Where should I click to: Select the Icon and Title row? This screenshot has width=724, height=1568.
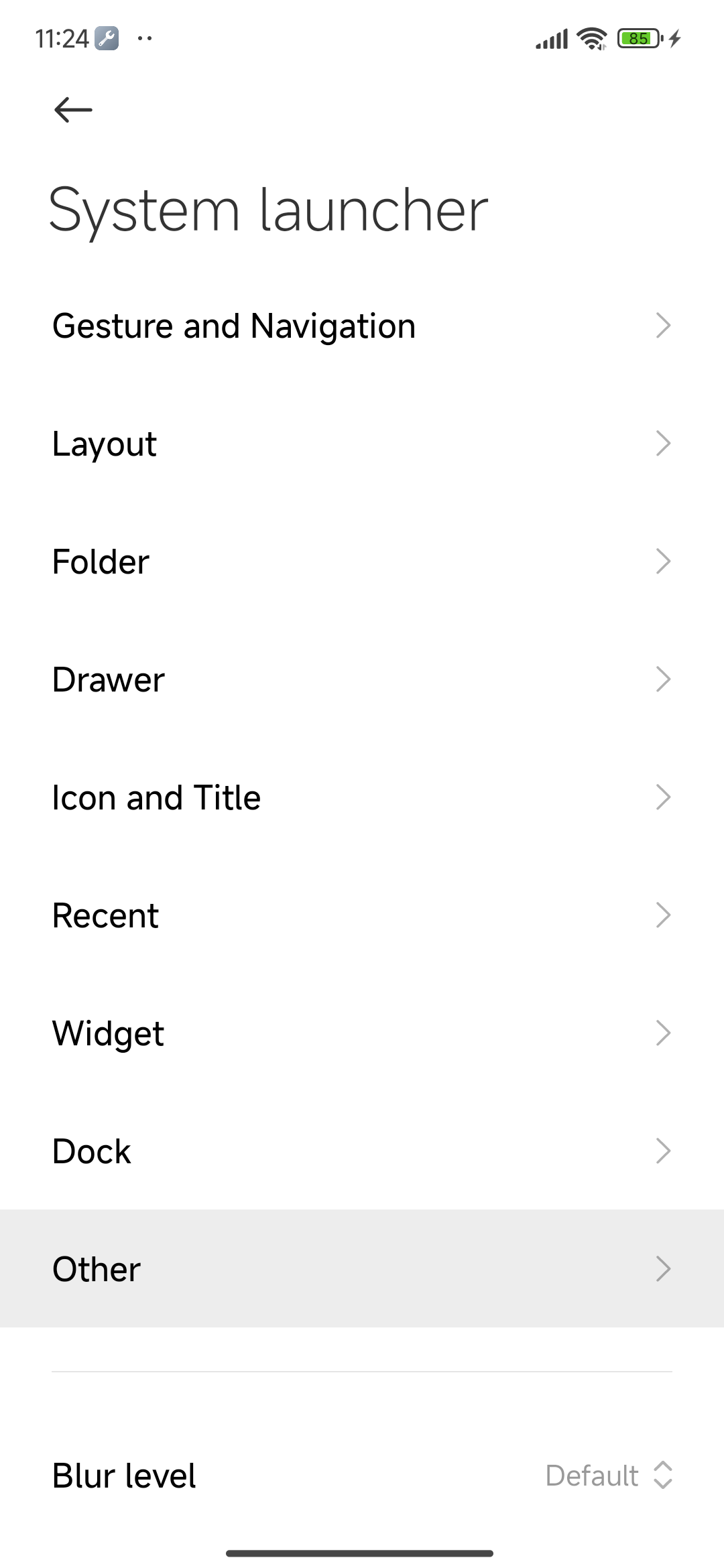pyautogui.click(x=362, y=797)
